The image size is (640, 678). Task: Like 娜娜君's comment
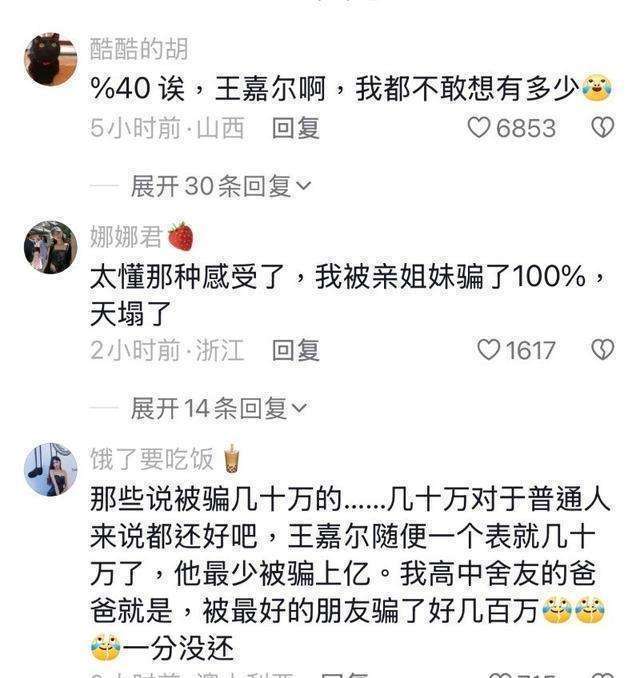coord(488,350)
